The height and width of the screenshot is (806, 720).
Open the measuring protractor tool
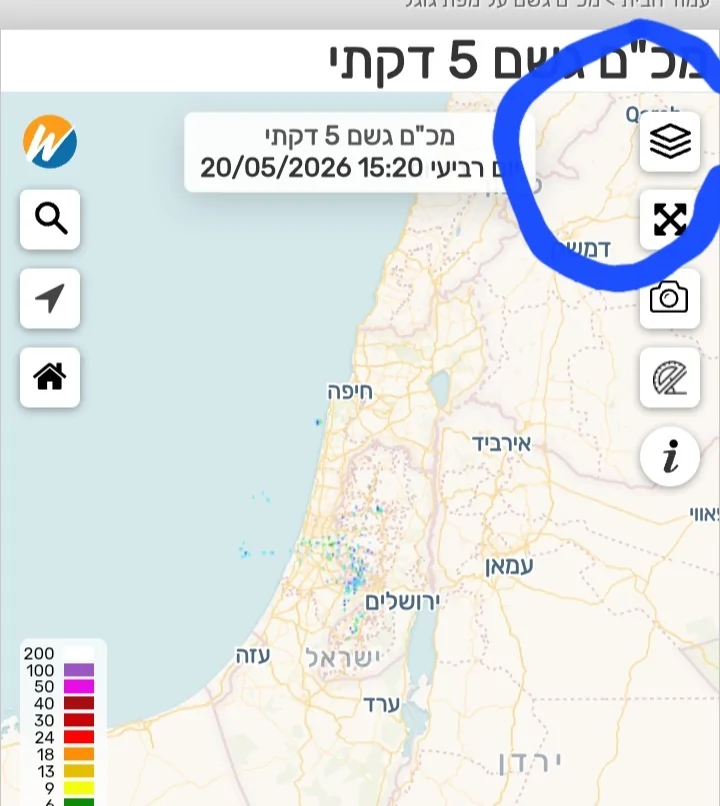[x=670, y=378]
